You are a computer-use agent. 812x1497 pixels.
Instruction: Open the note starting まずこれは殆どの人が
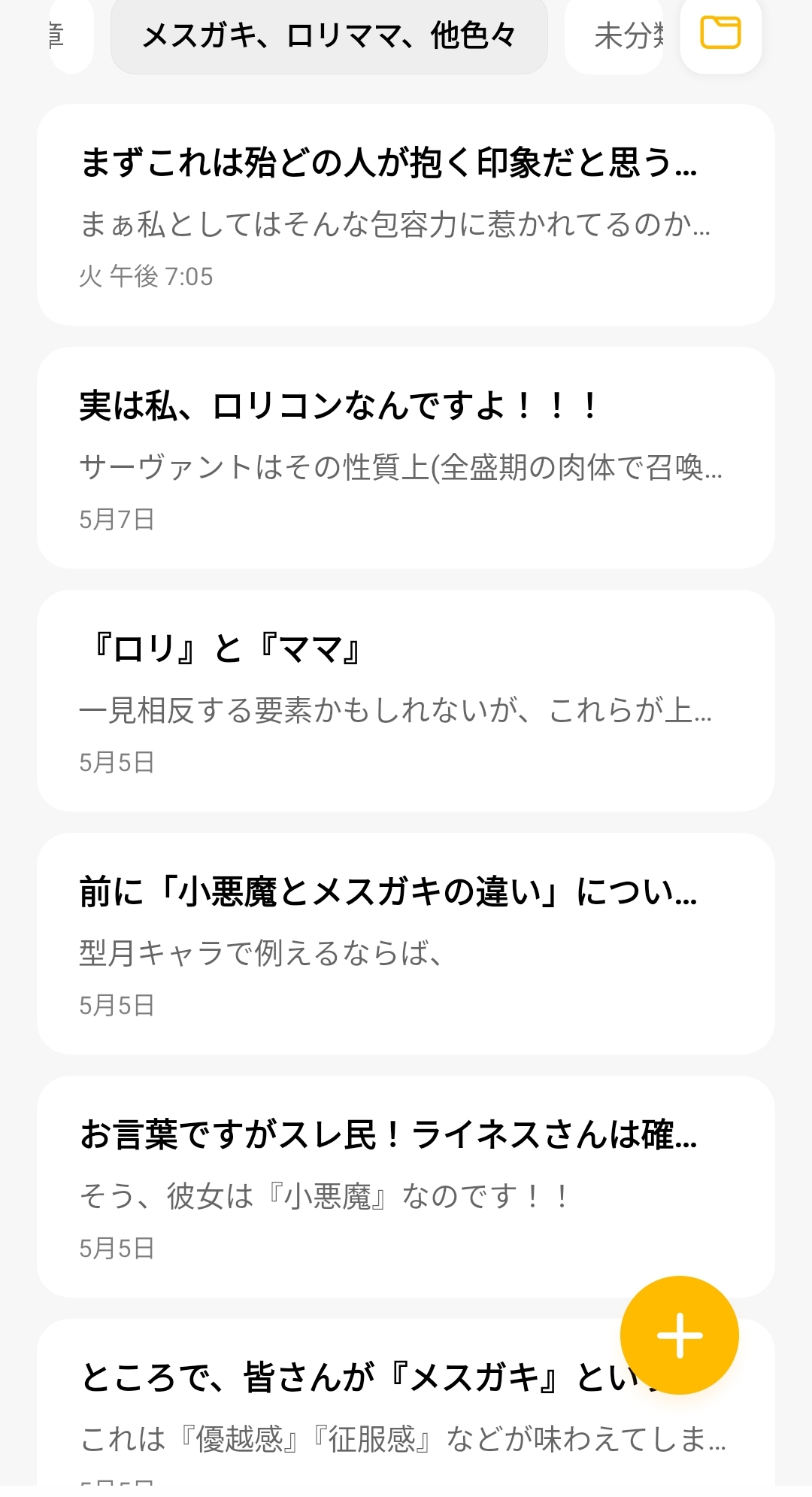tap(406, 214)
